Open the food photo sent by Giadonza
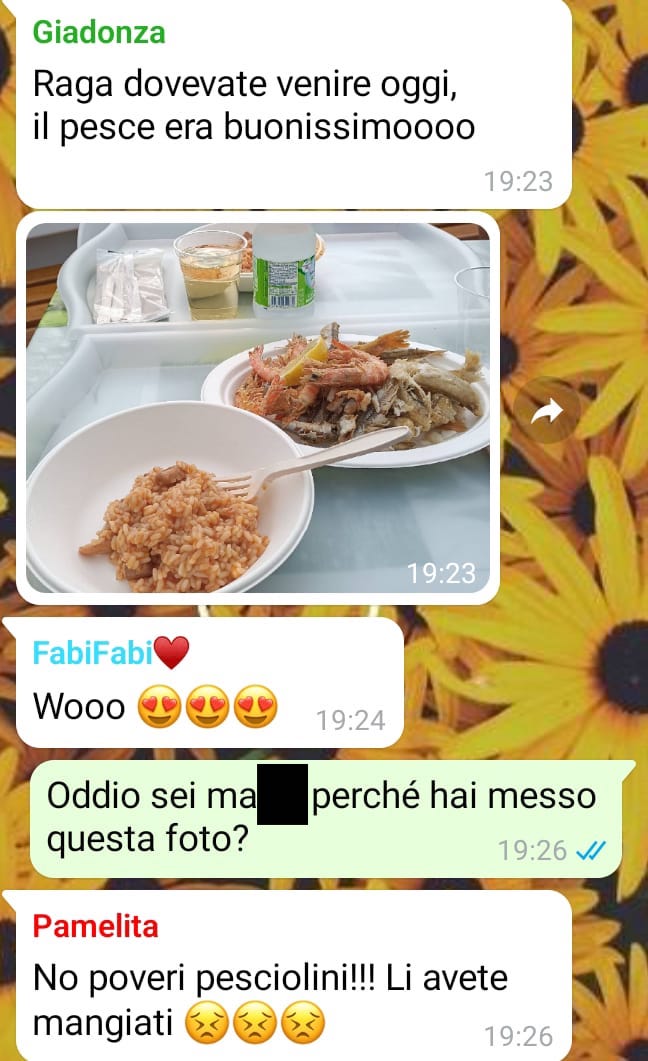 pos(258,408)
